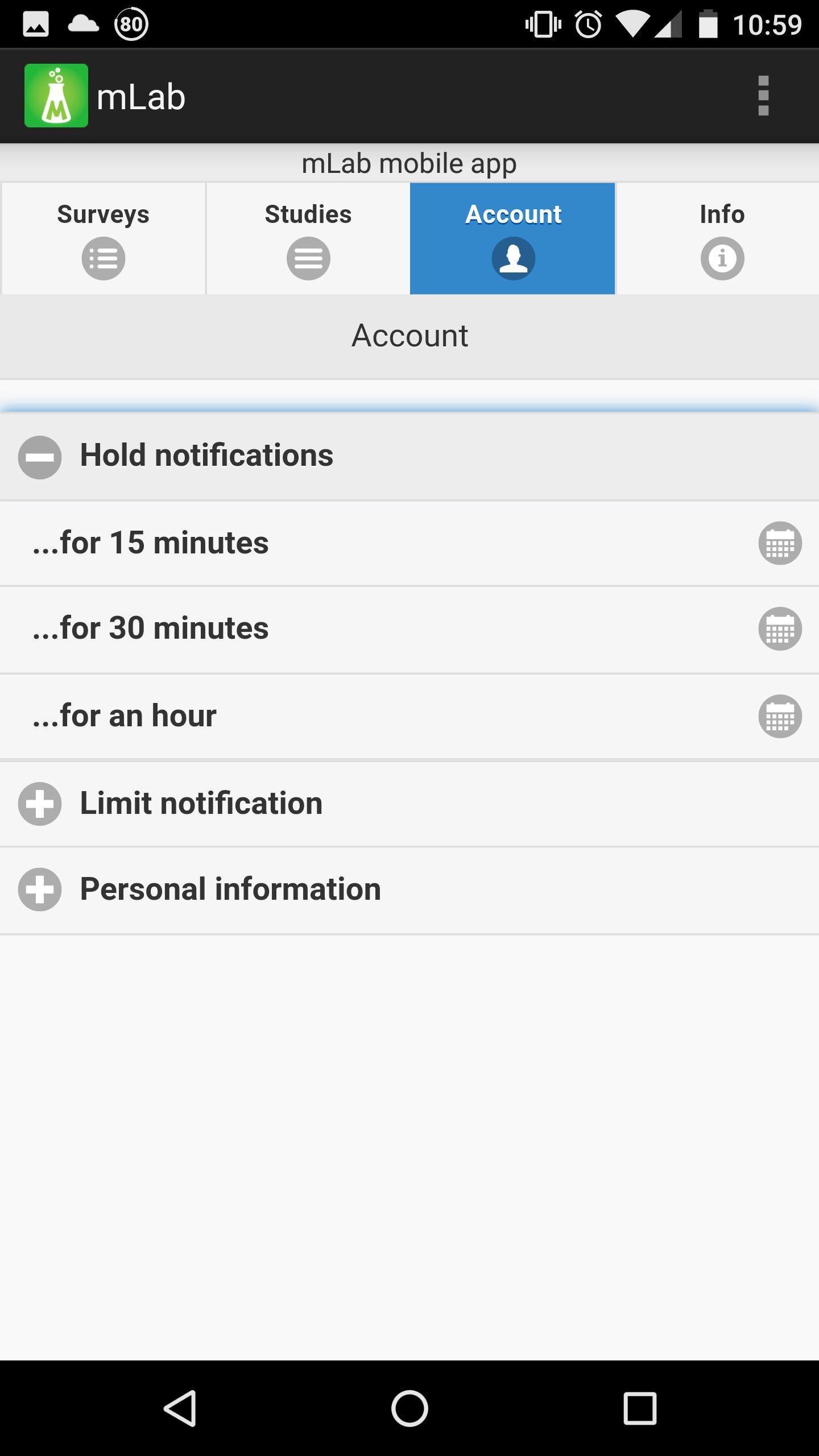The height and width of the screenshot is (1456, 819).
Task: Click the Studies menu icon
Action: tap(308, 259)
